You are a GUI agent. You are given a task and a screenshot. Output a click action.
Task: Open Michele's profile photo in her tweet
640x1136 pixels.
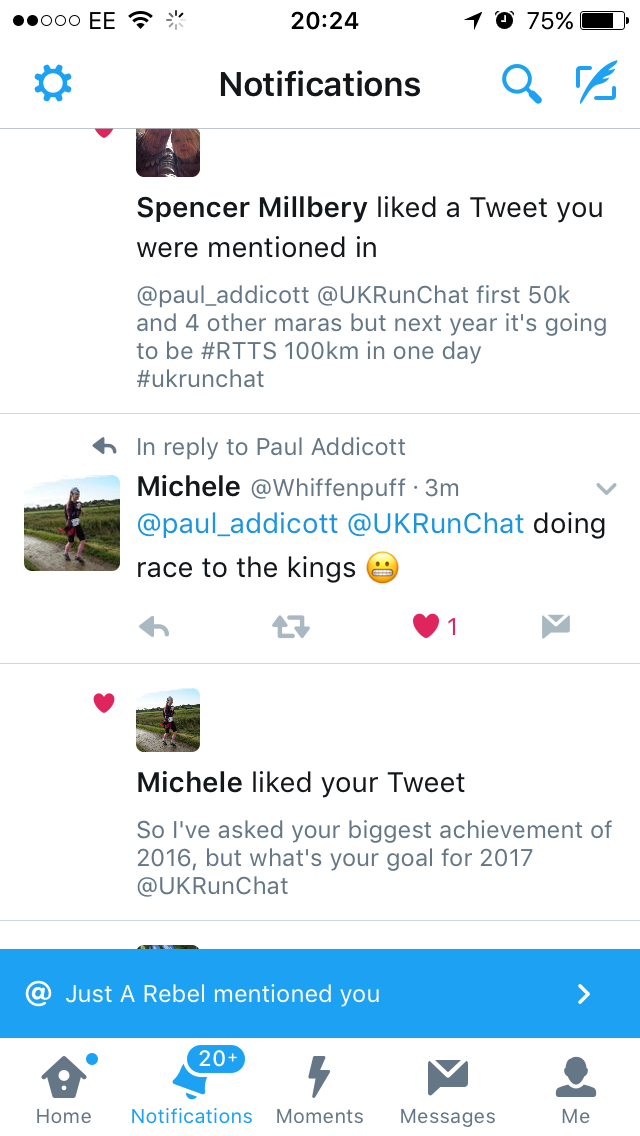(x=72, y=523)
